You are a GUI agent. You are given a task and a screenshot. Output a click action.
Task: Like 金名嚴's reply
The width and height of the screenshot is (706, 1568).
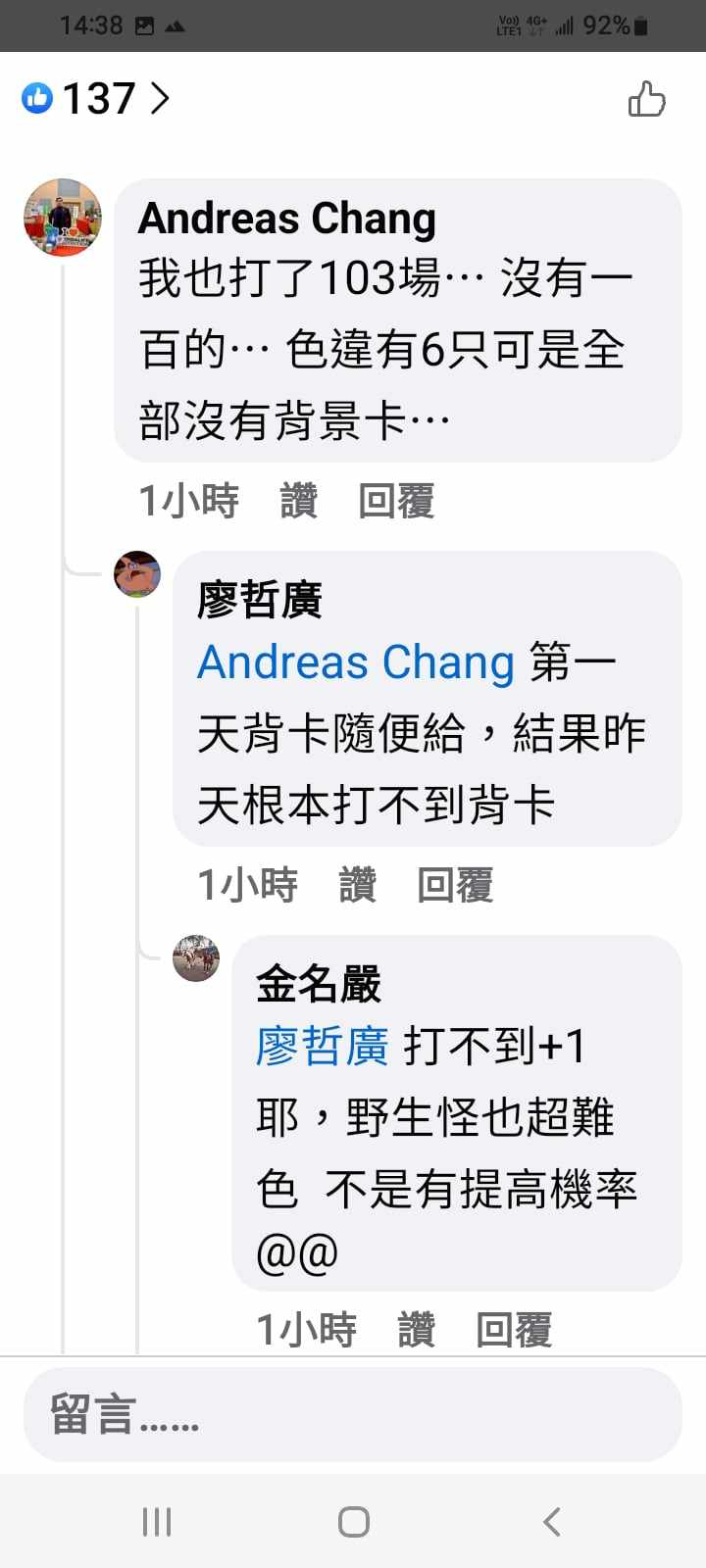coord(416,1331)
